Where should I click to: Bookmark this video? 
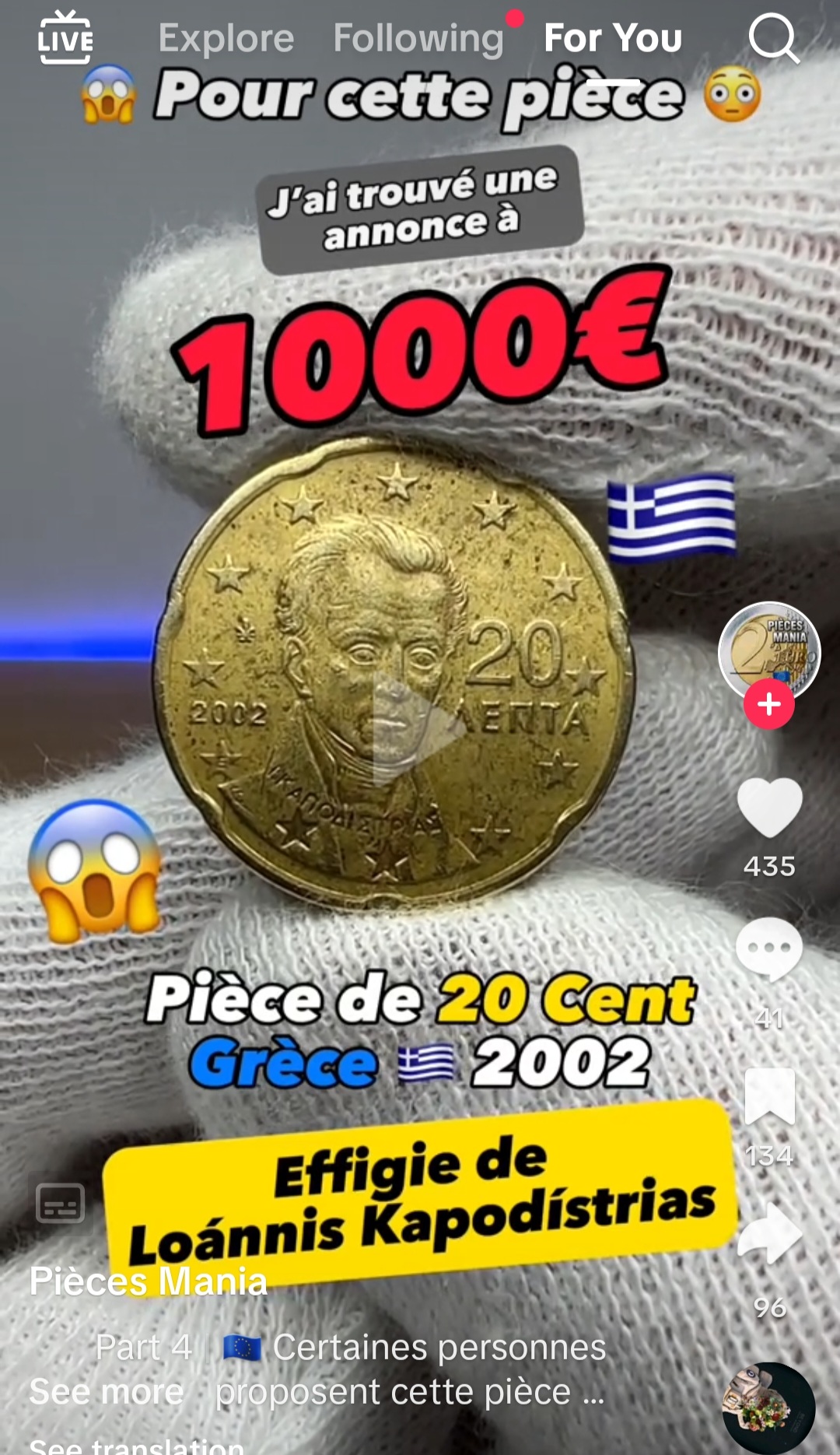768,1097
